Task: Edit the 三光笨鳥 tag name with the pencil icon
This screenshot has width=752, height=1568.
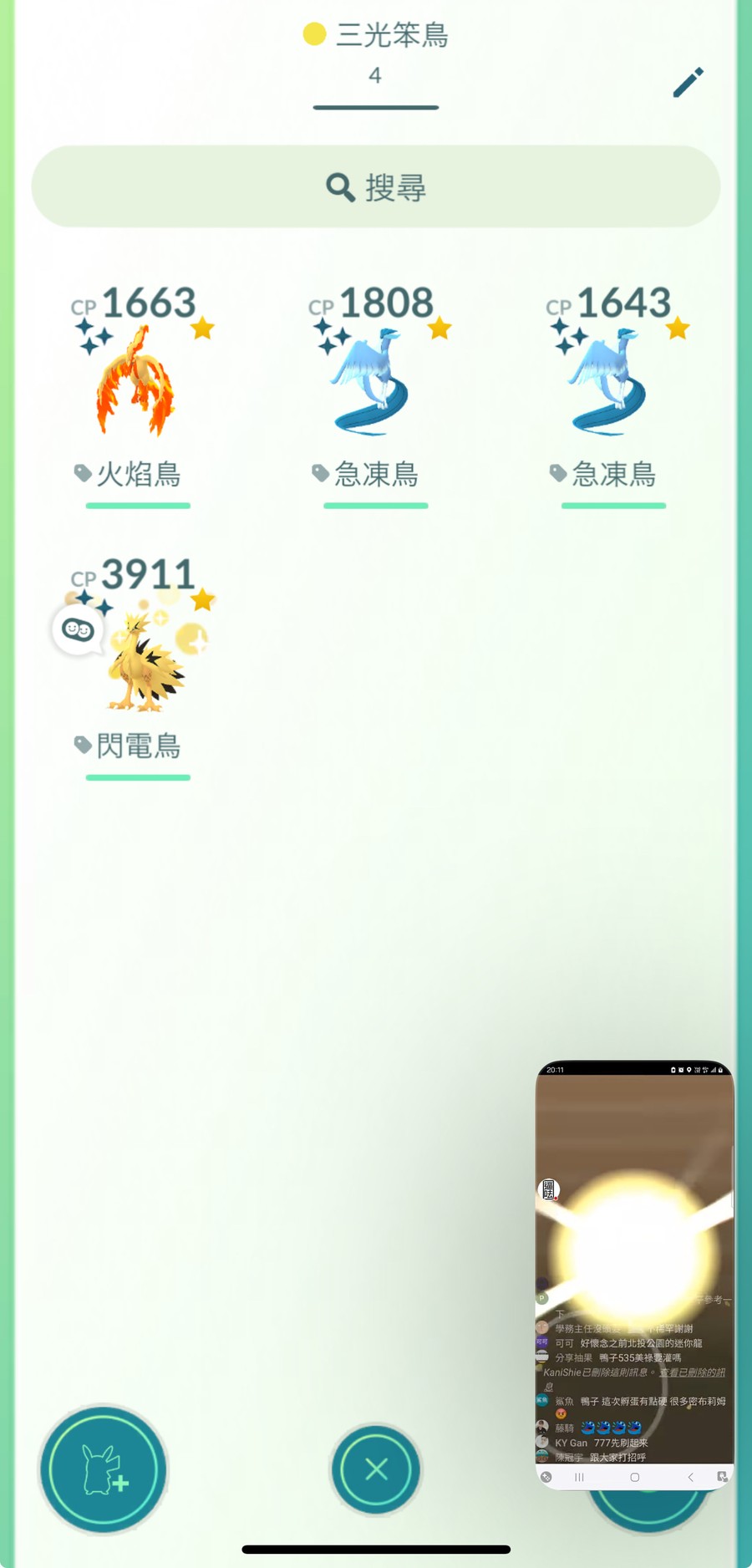Action: 688,83
